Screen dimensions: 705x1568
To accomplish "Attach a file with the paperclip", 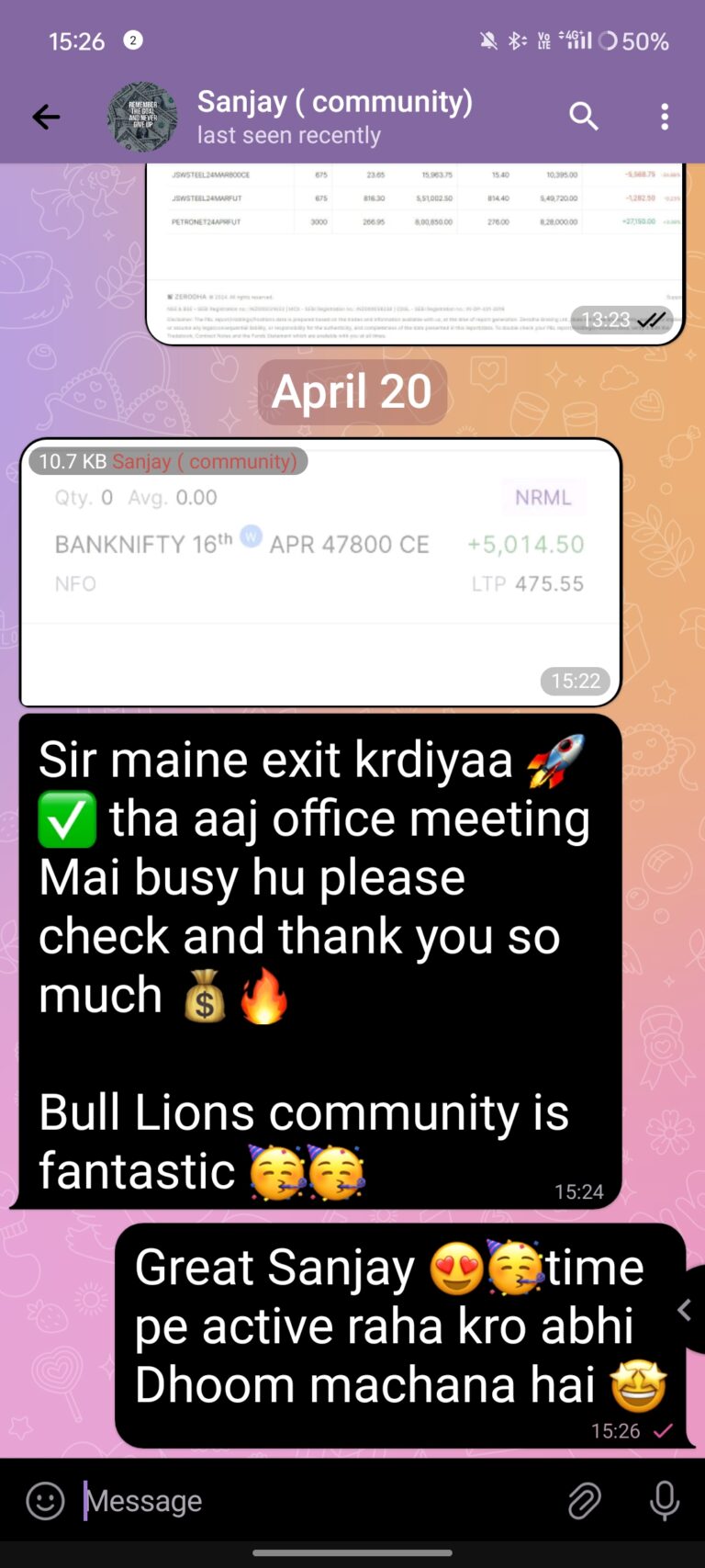I will [x=585, y=1501].
